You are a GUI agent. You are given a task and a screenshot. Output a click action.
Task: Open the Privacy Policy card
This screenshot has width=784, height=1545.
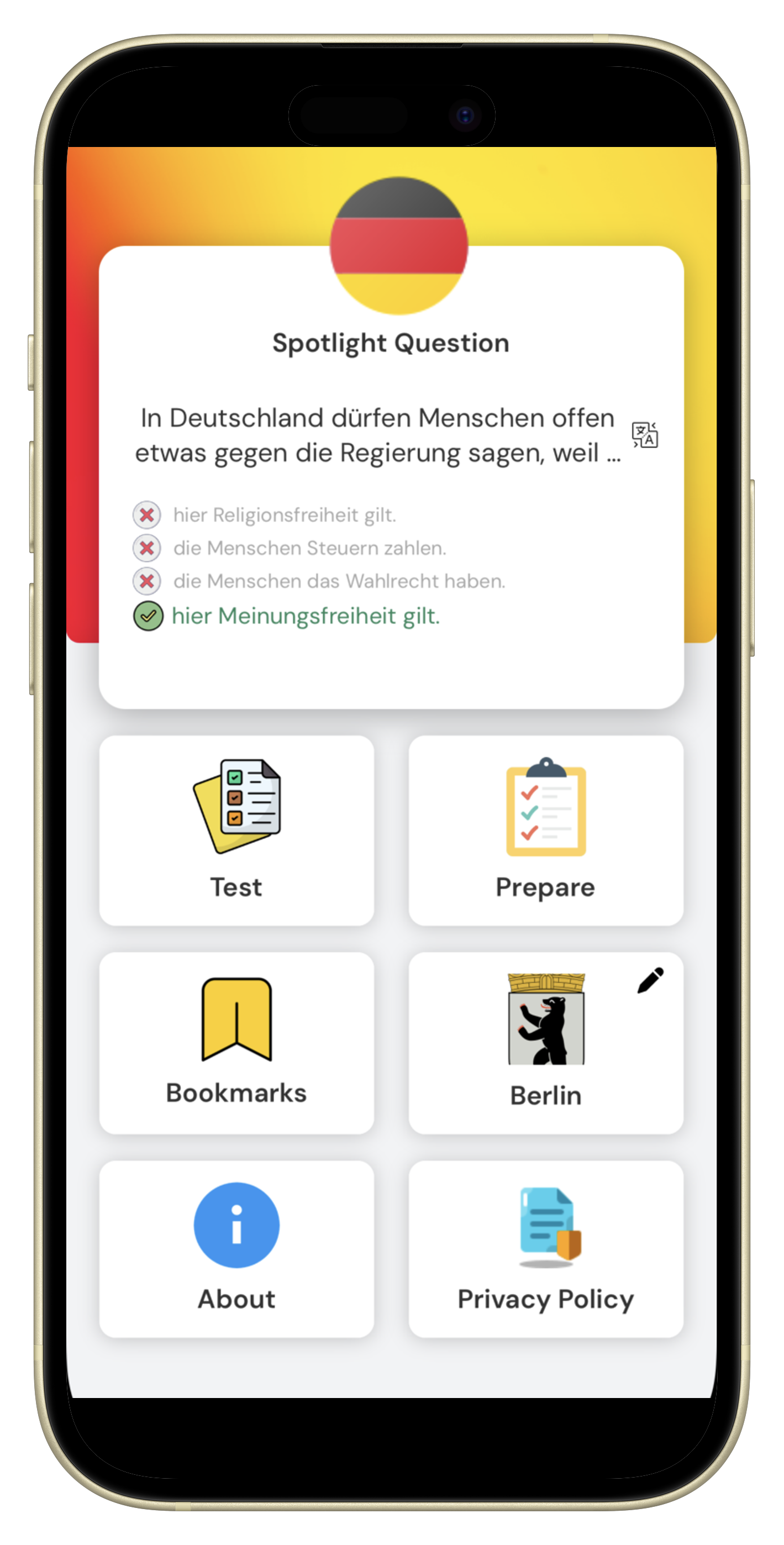coord(546,1249)
